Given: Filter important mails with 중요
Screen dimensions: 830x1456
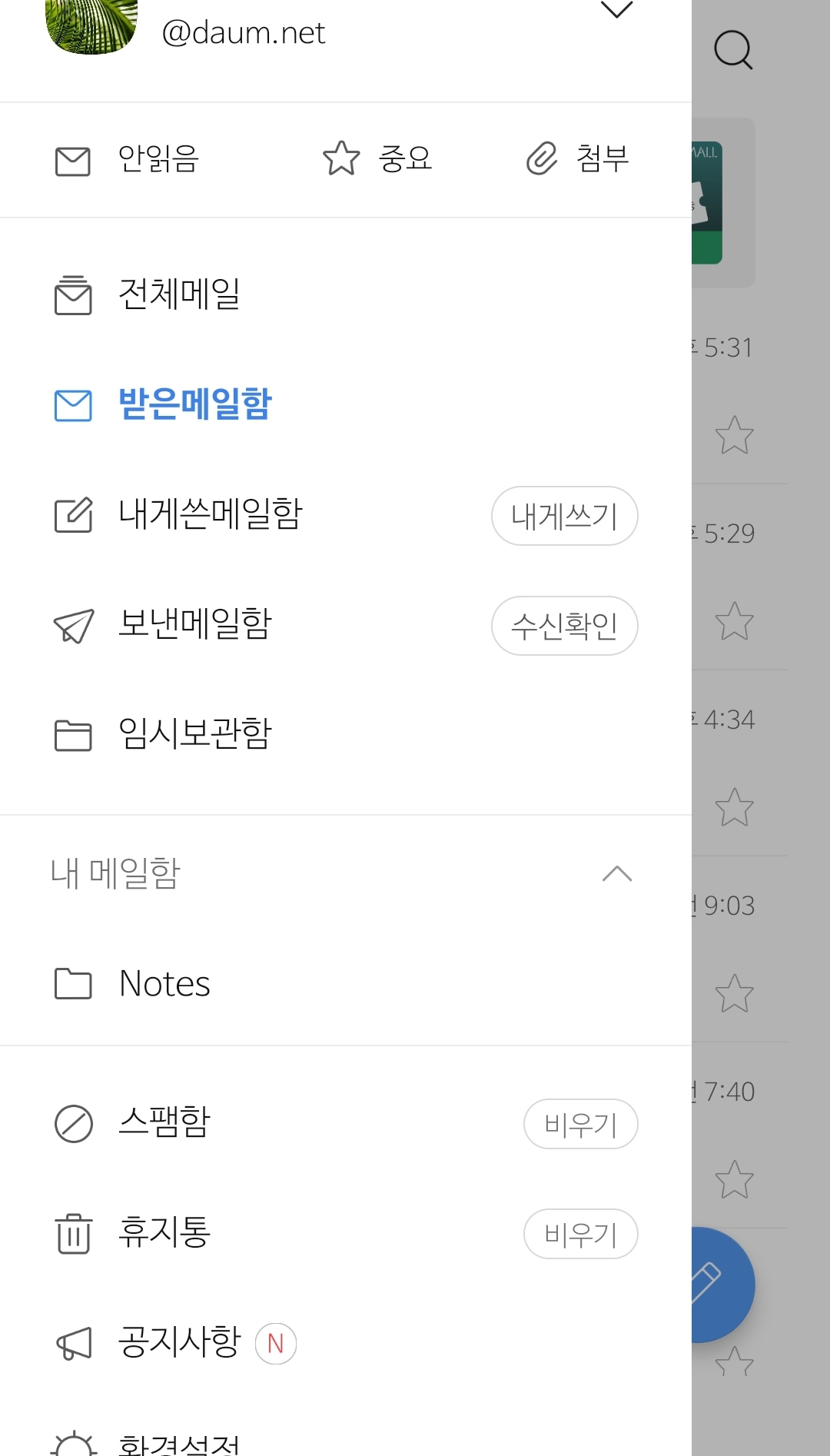Looking at the screenshot, I should [378, 159].
